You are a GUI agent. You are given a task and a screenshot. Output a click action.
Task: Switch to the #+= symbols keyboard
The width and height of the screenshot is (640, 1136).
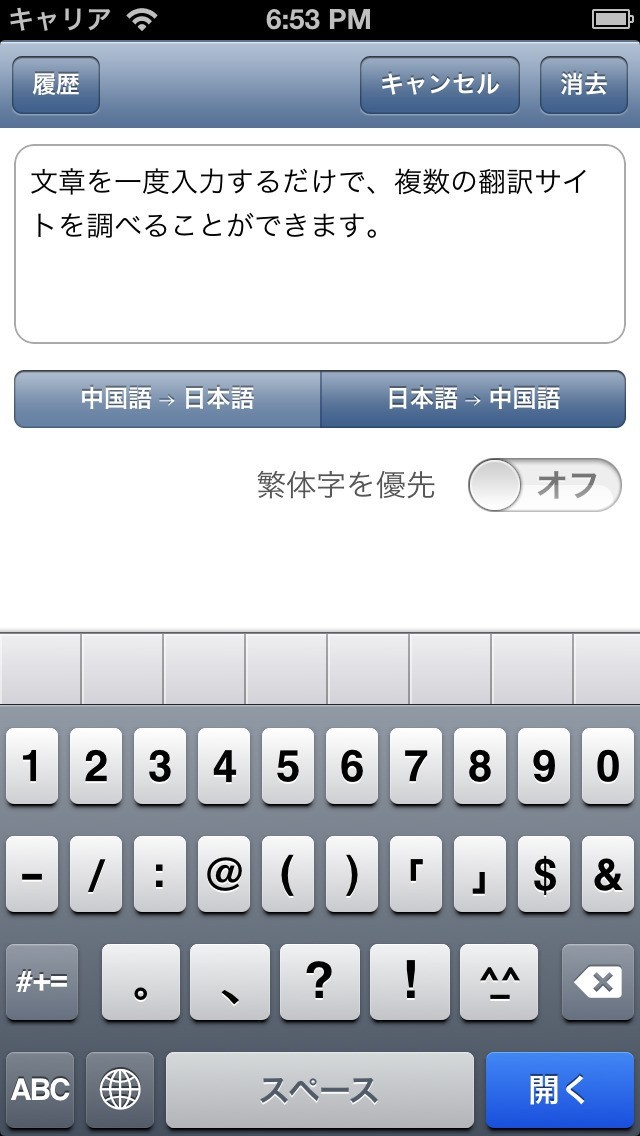42,982
